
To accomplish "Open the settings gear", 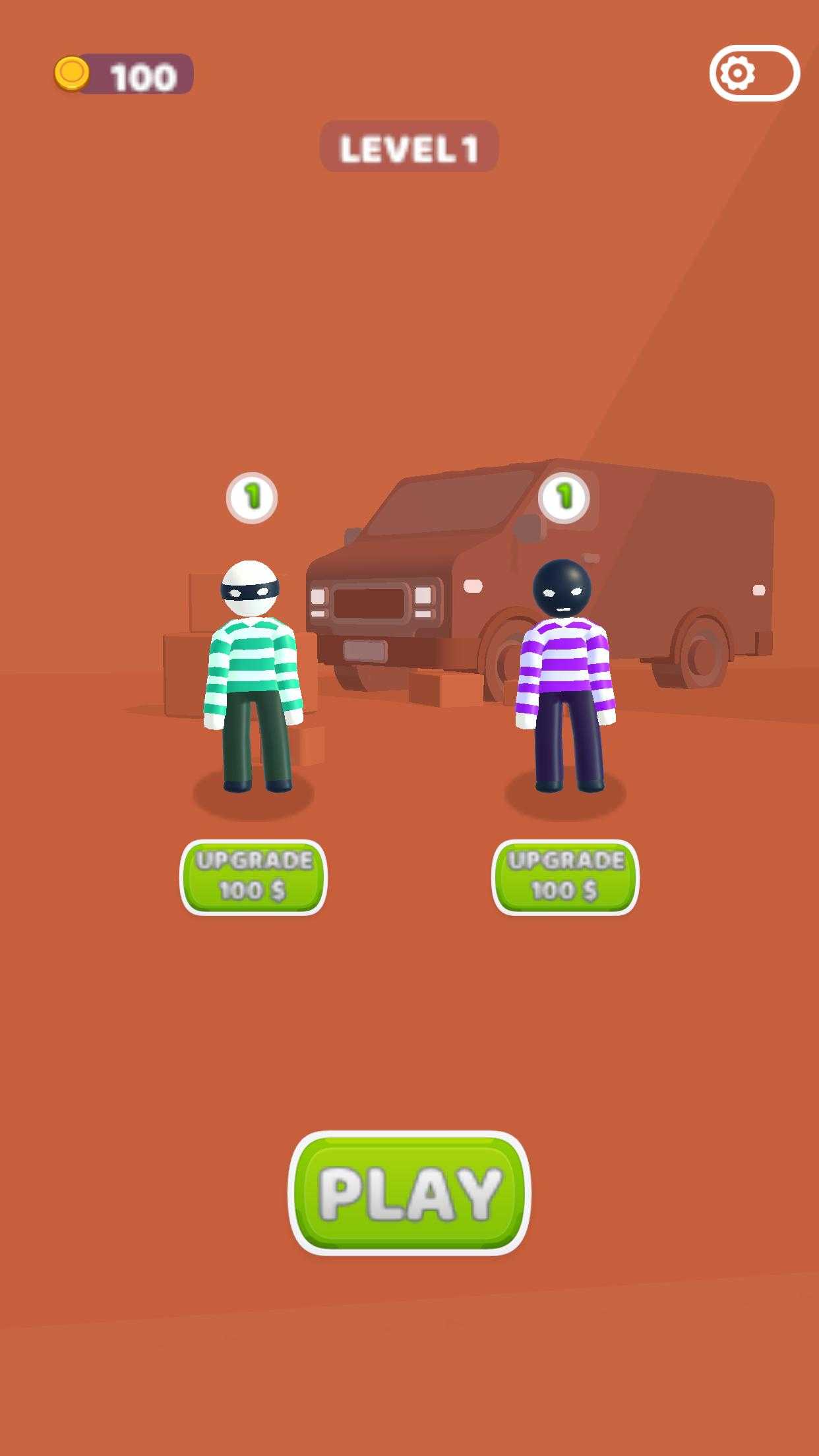I will [737, 73].
